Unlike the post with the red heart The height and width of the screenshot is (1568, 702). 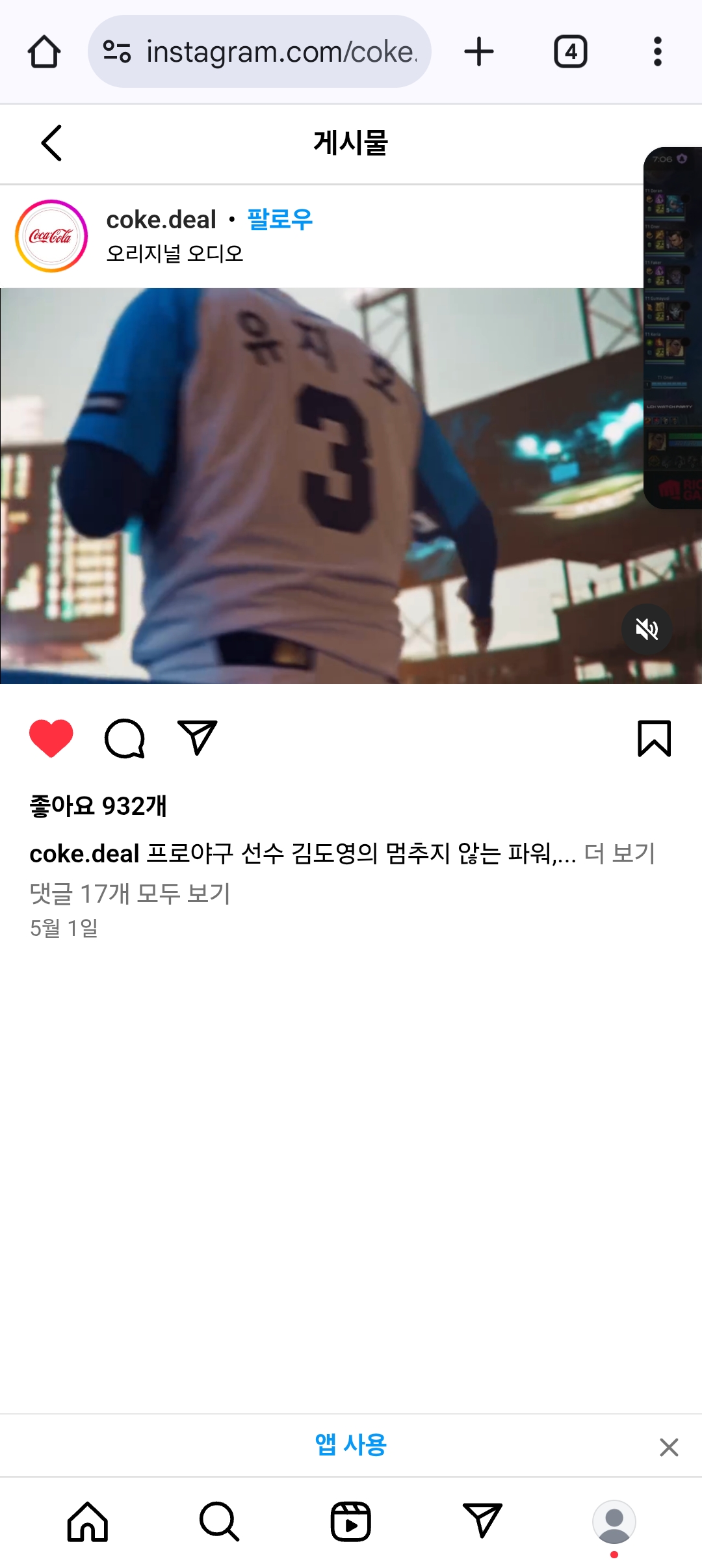(51, 738)
